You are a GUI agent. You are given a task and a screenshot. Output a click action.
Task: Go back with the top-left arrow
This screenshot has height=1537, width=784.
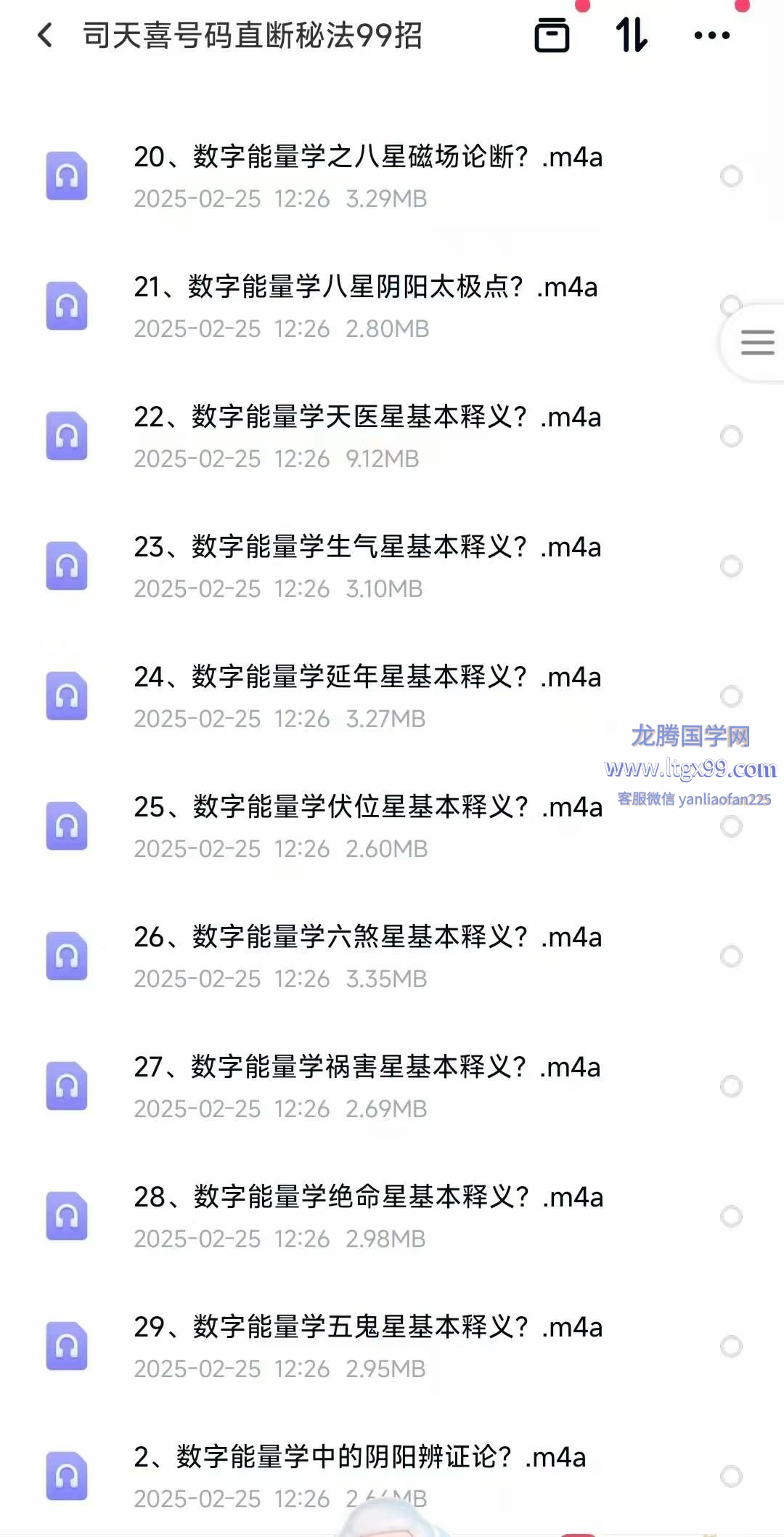45,35
